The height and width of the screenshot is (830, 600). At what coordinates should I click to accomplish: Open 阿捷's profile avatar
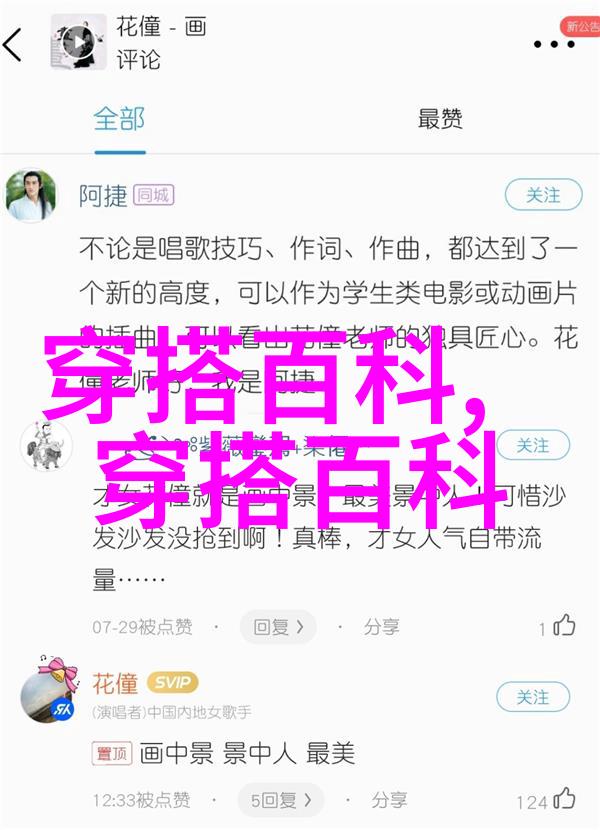click(31, 196)
